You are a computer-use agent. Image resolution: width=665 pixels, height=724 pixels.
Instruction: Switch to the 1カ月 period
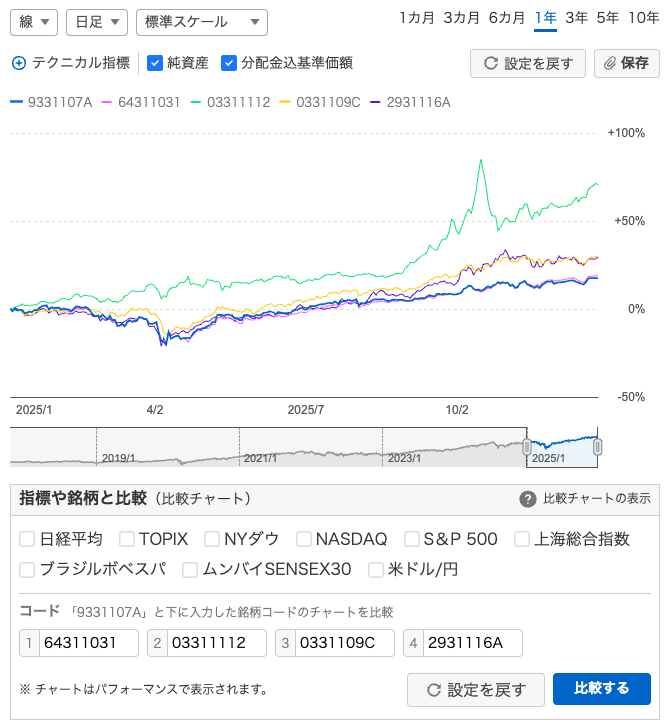[x=415, y=17]
